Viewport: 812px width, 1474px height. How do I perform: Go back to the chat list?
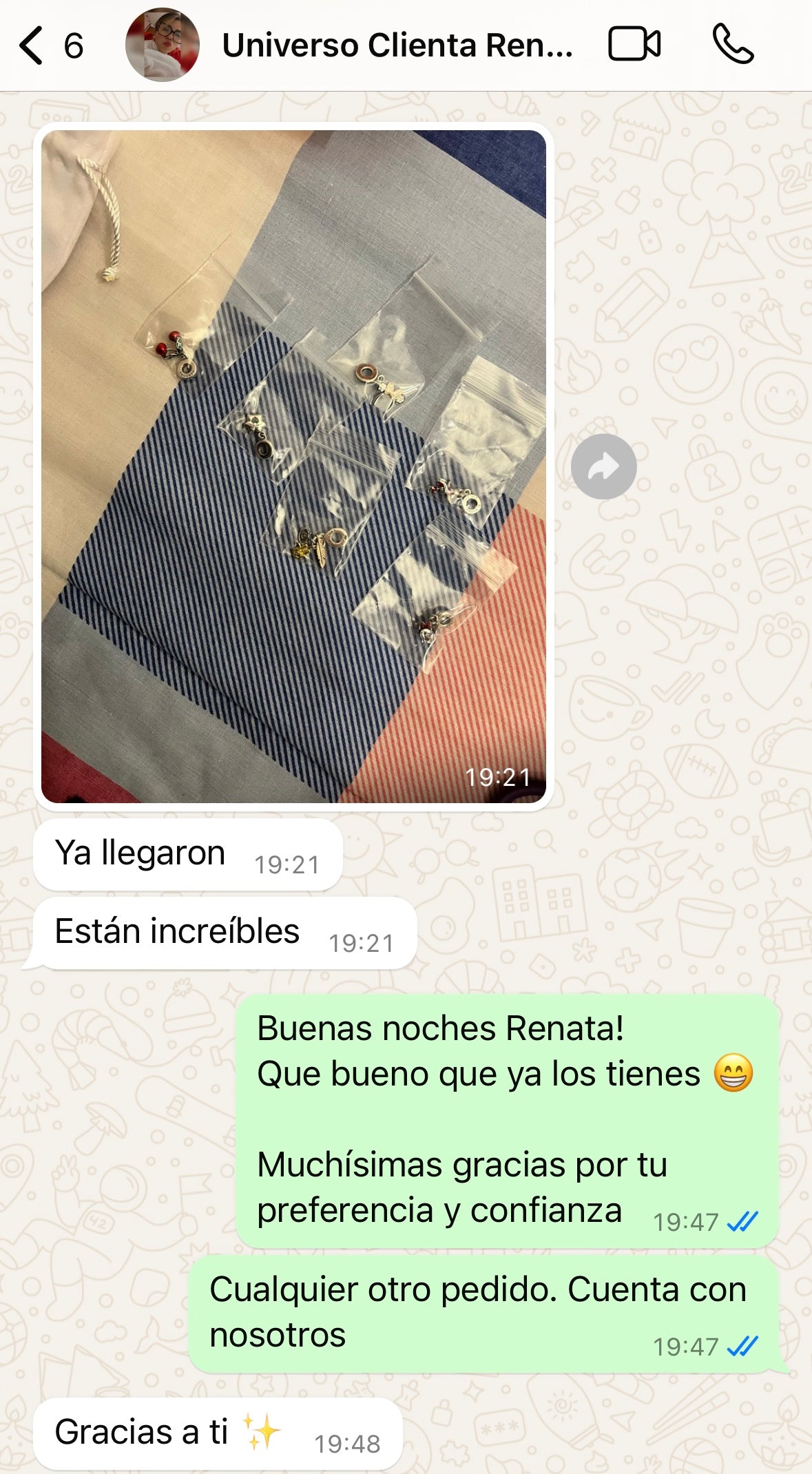click(32, 45)
